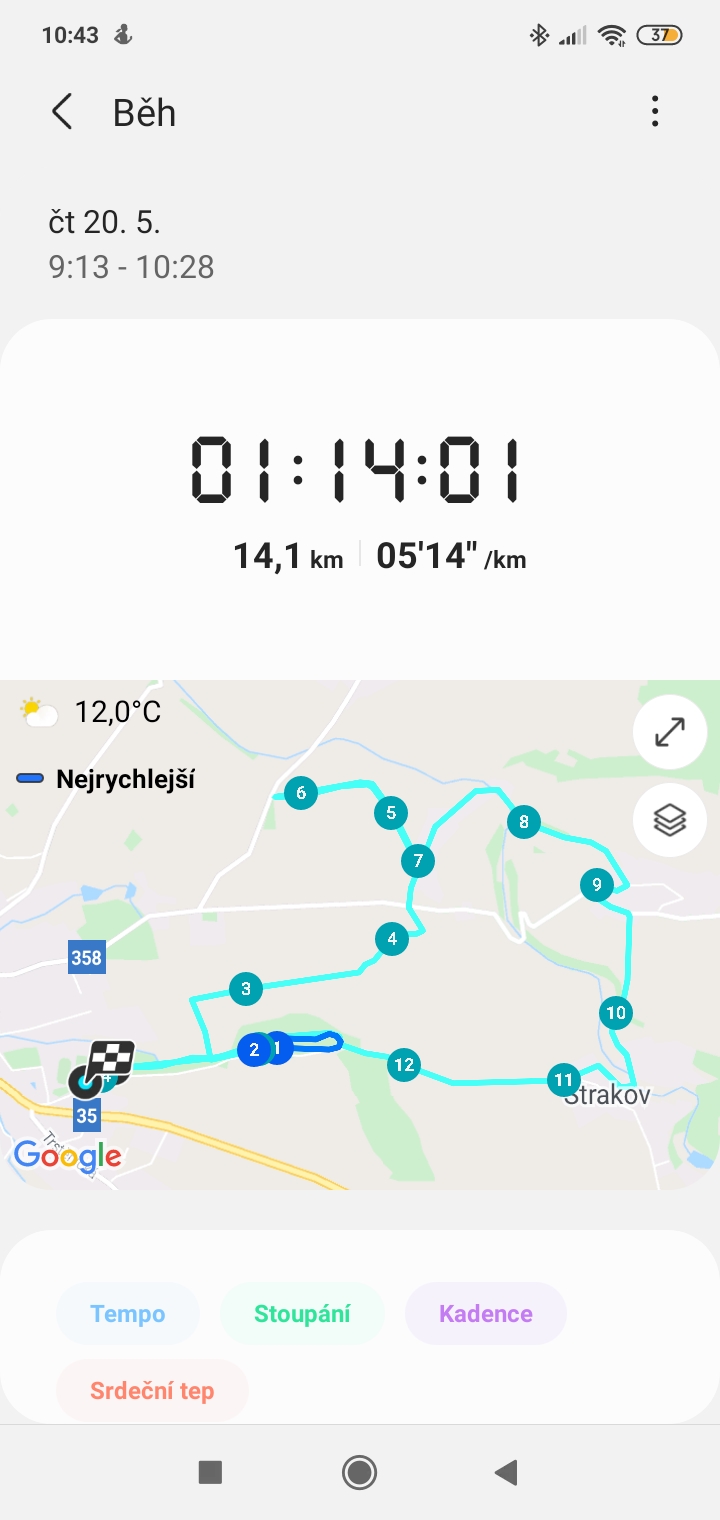
Task: Go back from the Běh screen
Action: [62, 112]
